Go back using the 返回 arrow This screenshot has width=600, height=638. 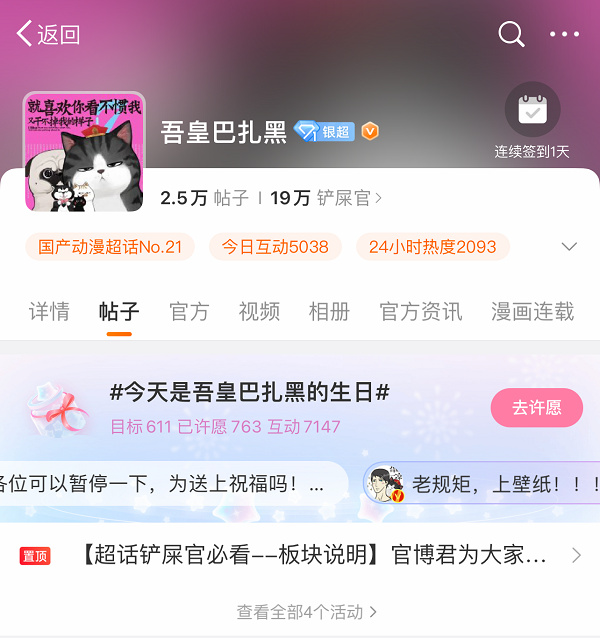pos(47,35)
